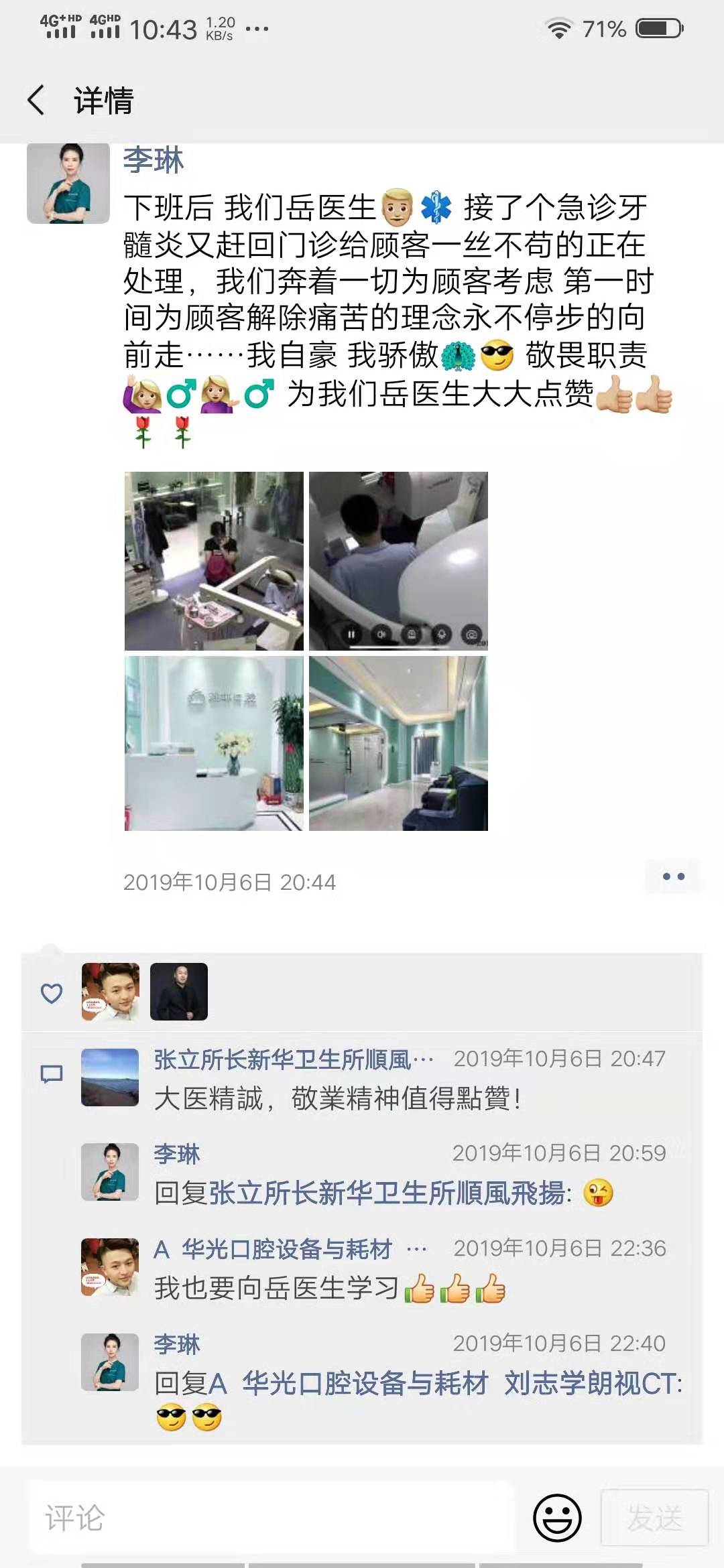The height and width of the screenshot is (1568, 724).
Task: View the green clinic hallway photo
Action: [x=398, y=743]
